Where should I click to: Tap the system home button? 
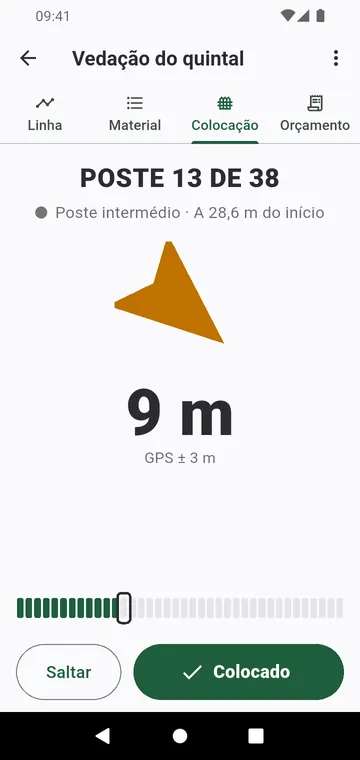pos(180,736)
